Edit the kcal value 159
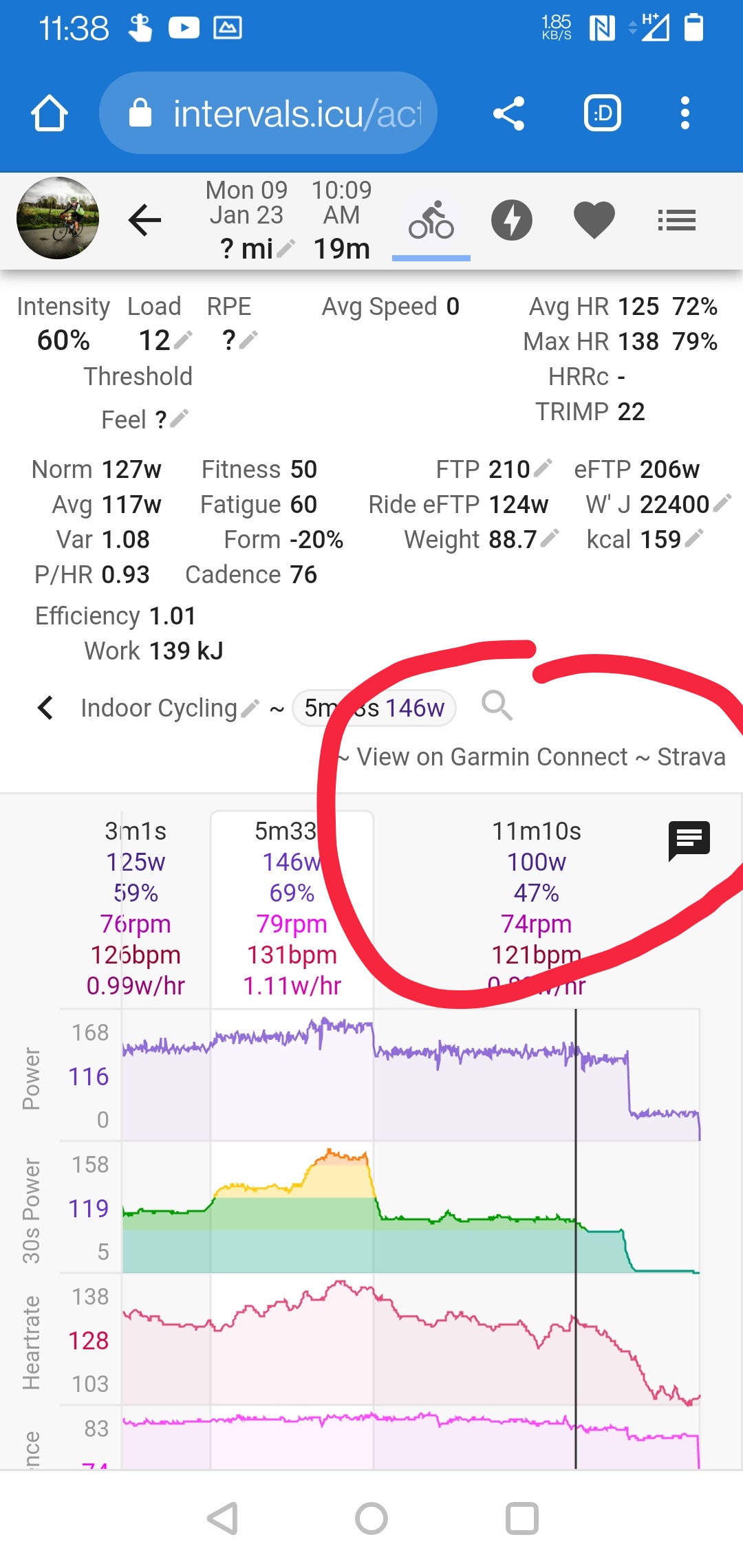 [694, 538]
